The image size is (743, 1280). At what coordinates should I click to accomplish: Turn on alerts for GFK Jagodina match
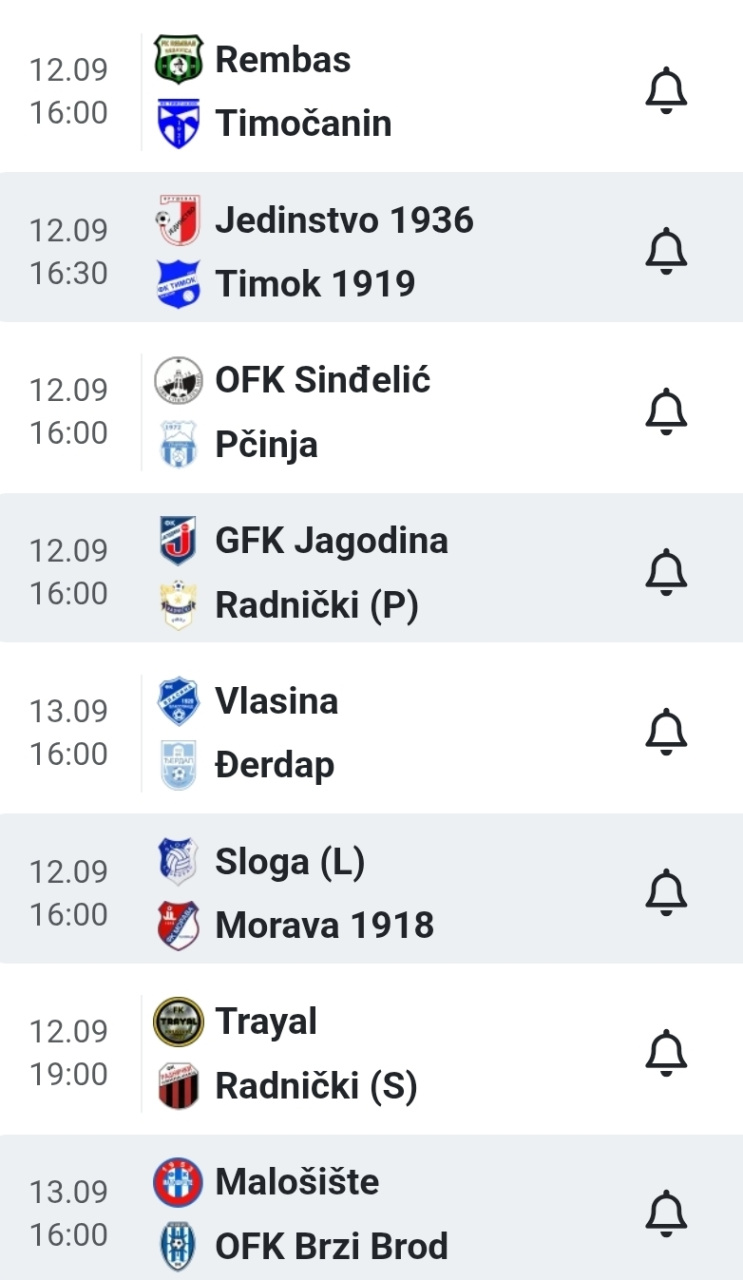point(666,572)
